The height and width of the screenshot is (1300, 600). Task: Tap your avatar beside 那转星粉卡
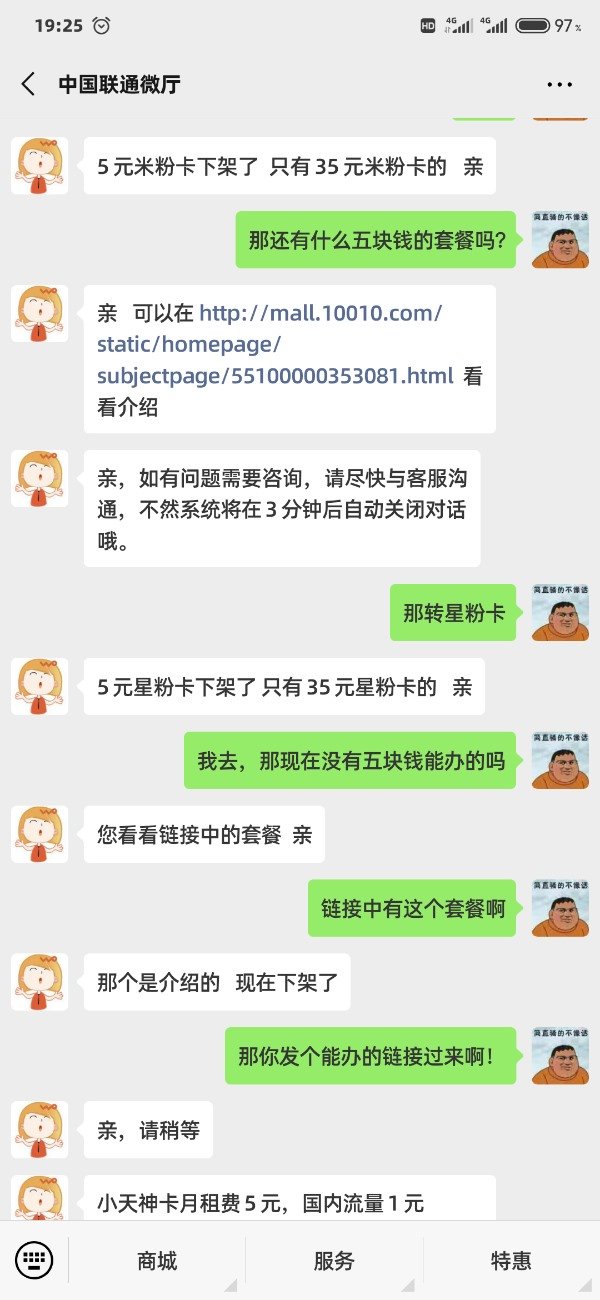[x=560, y=613]
